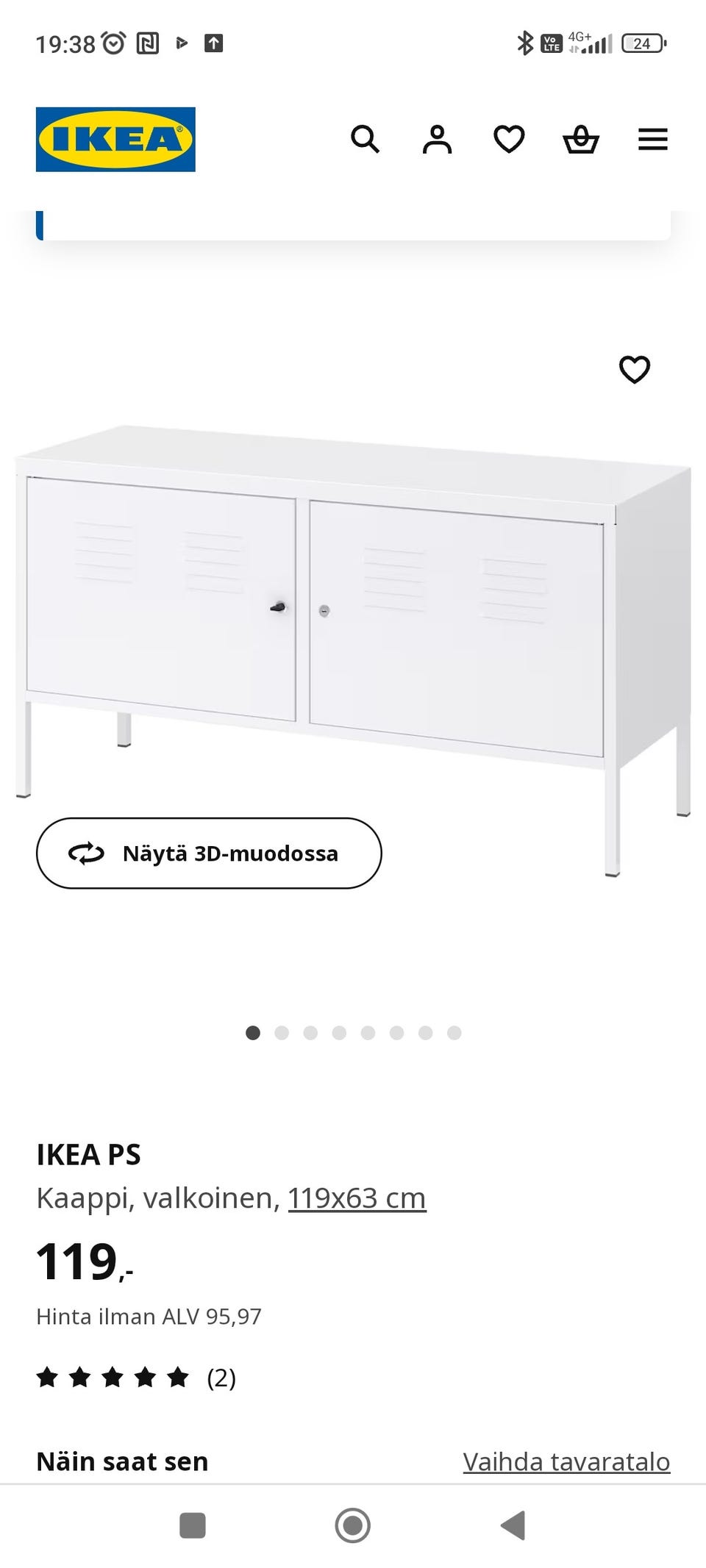This screenshot has height=1568, width=706.
Task: Tap the Bluetooth status bar icon
Action: pyautogui.click(x=524, y=43)
